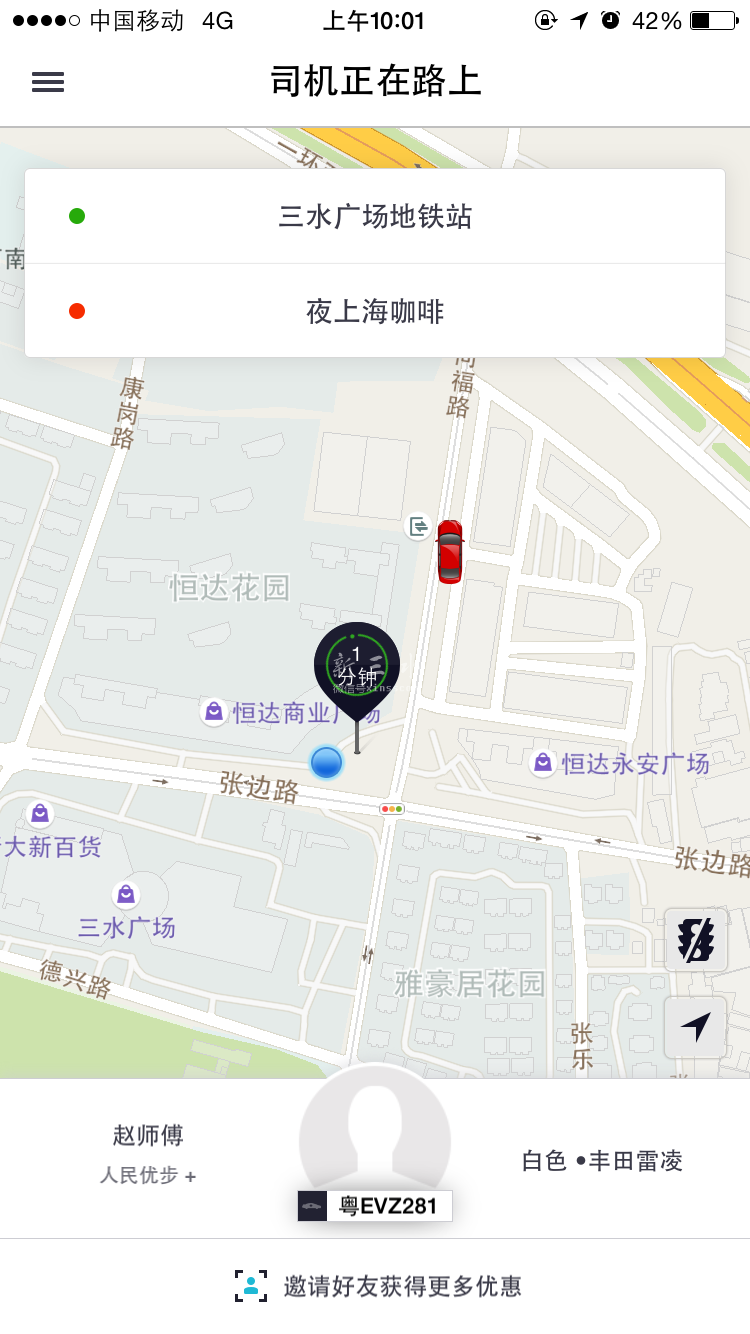The width and height of the screenshot is (750, 1334).
Task: Recenter map with the location arrow
Action: coord(696,1027)
